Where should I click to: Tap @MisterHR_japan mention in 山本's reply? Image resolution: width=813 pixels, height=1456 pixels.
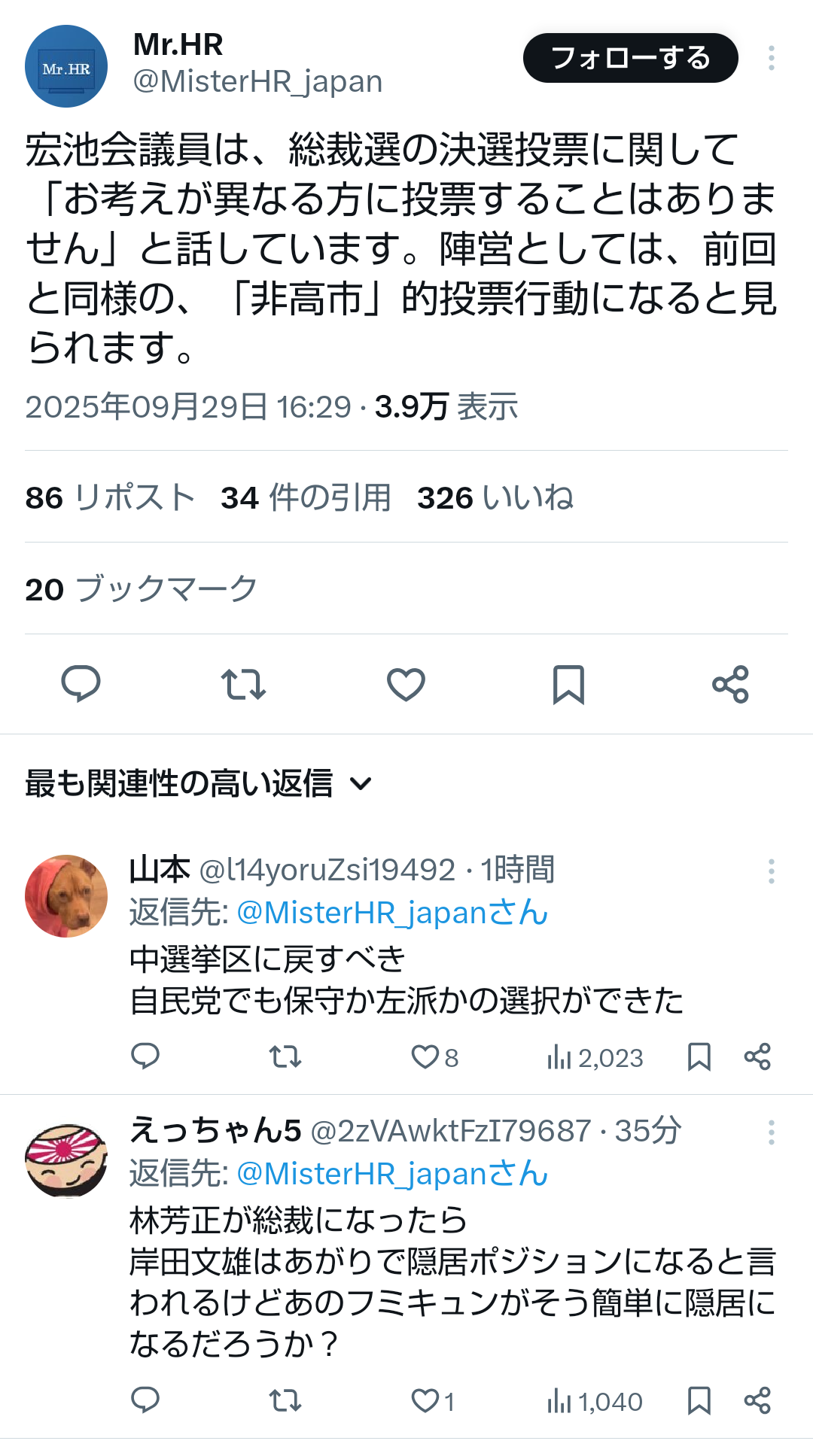pos(391,913)
